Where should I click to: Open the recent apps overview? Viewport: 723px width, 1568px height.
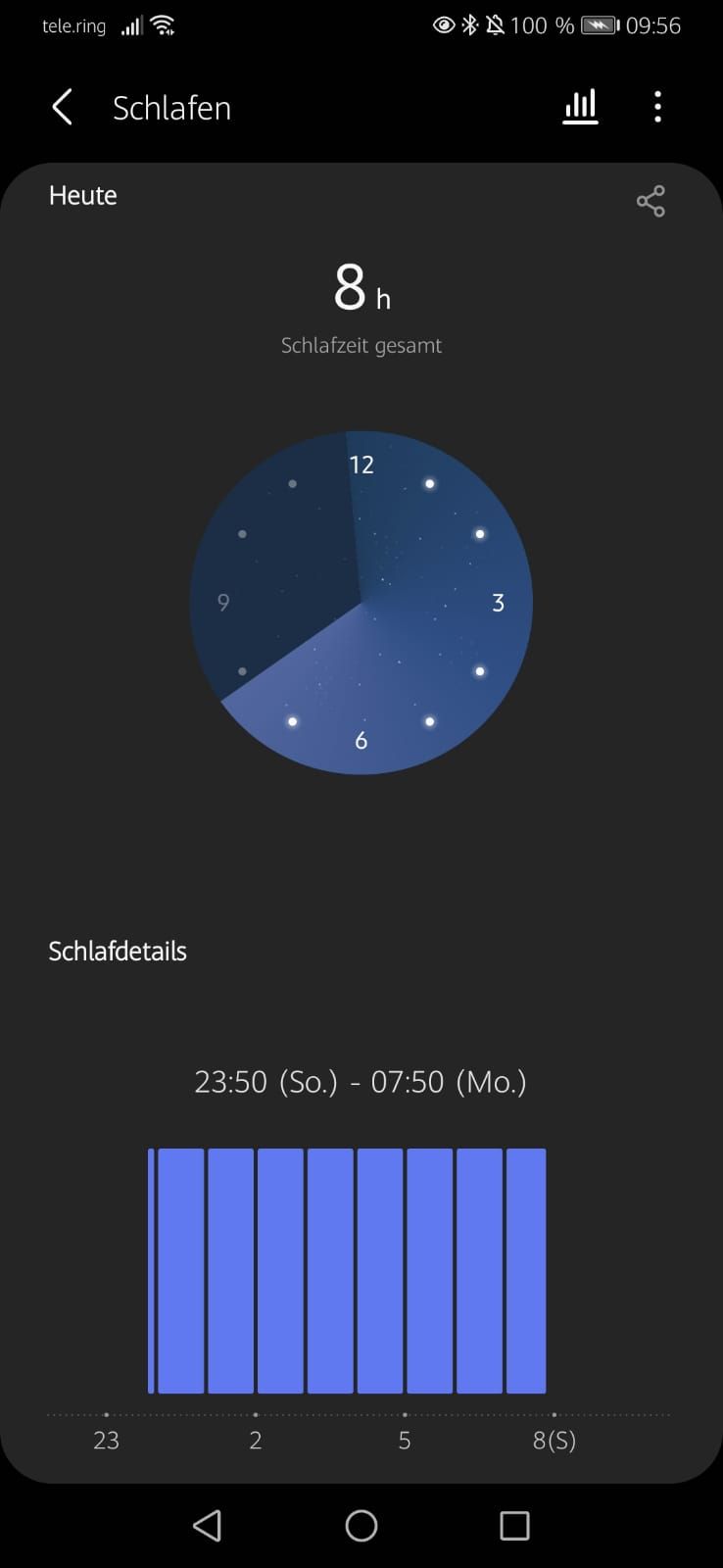(x=514, y=1525)
